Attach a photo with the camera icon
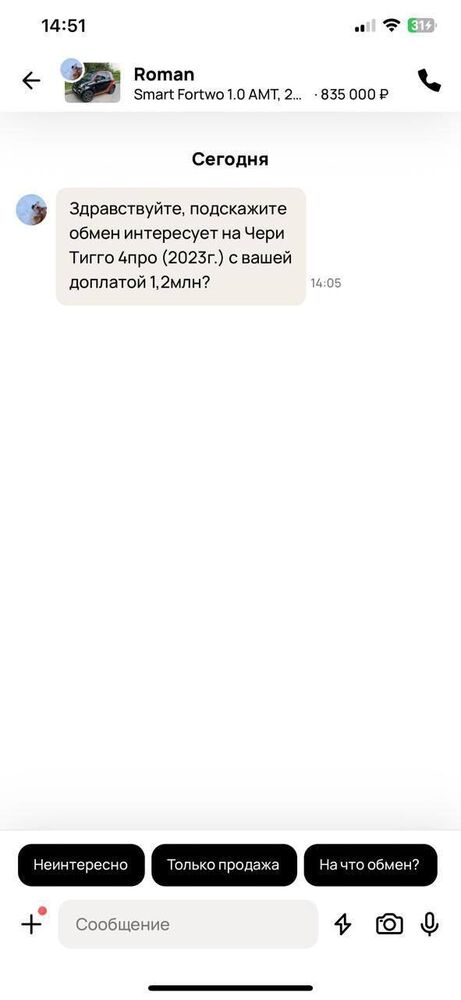This screenshot has width=461, height=1000. pos(389,924)
